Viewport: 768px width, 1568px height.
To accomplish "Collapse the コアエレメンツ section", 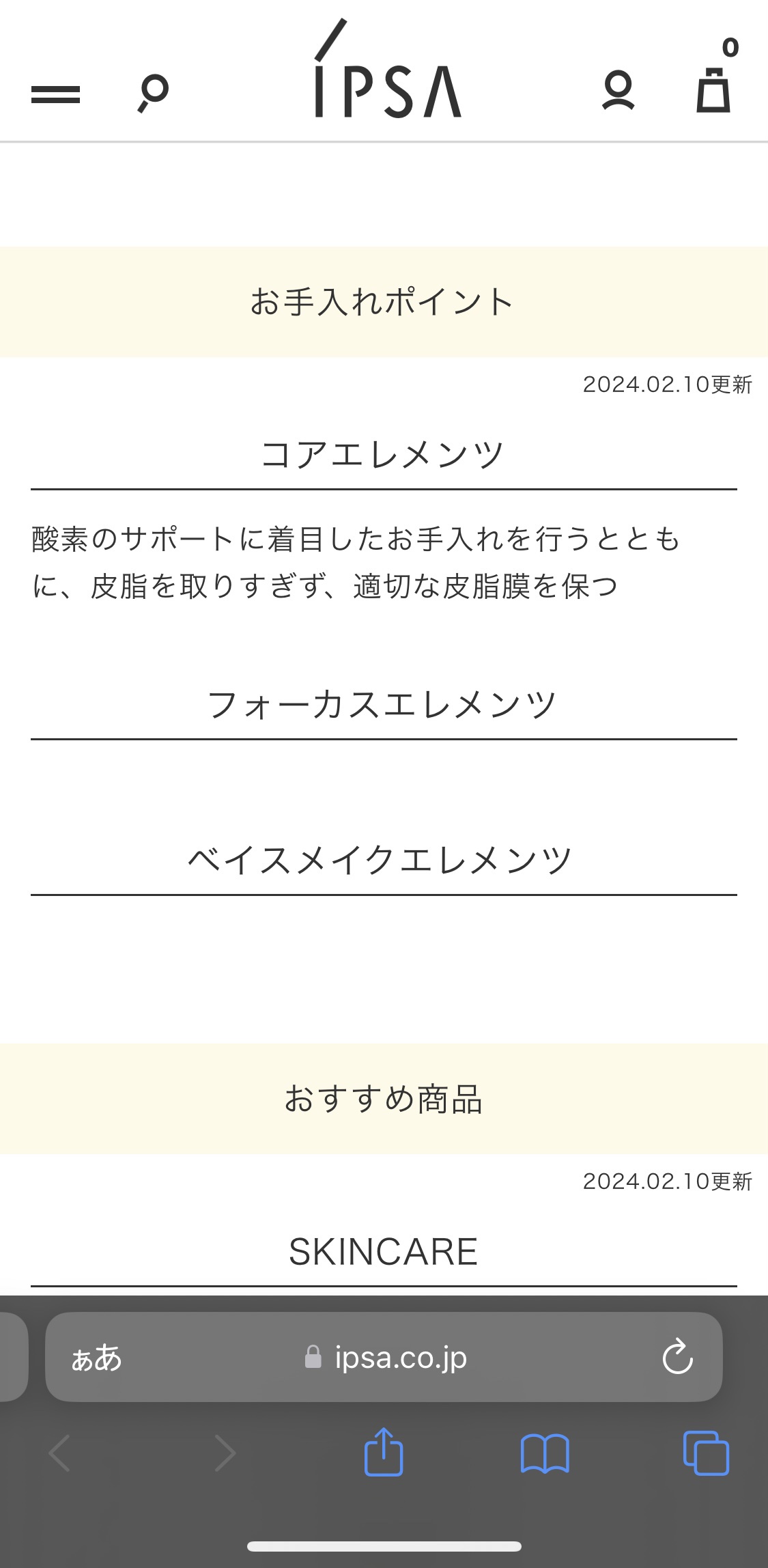I will 384,455.
